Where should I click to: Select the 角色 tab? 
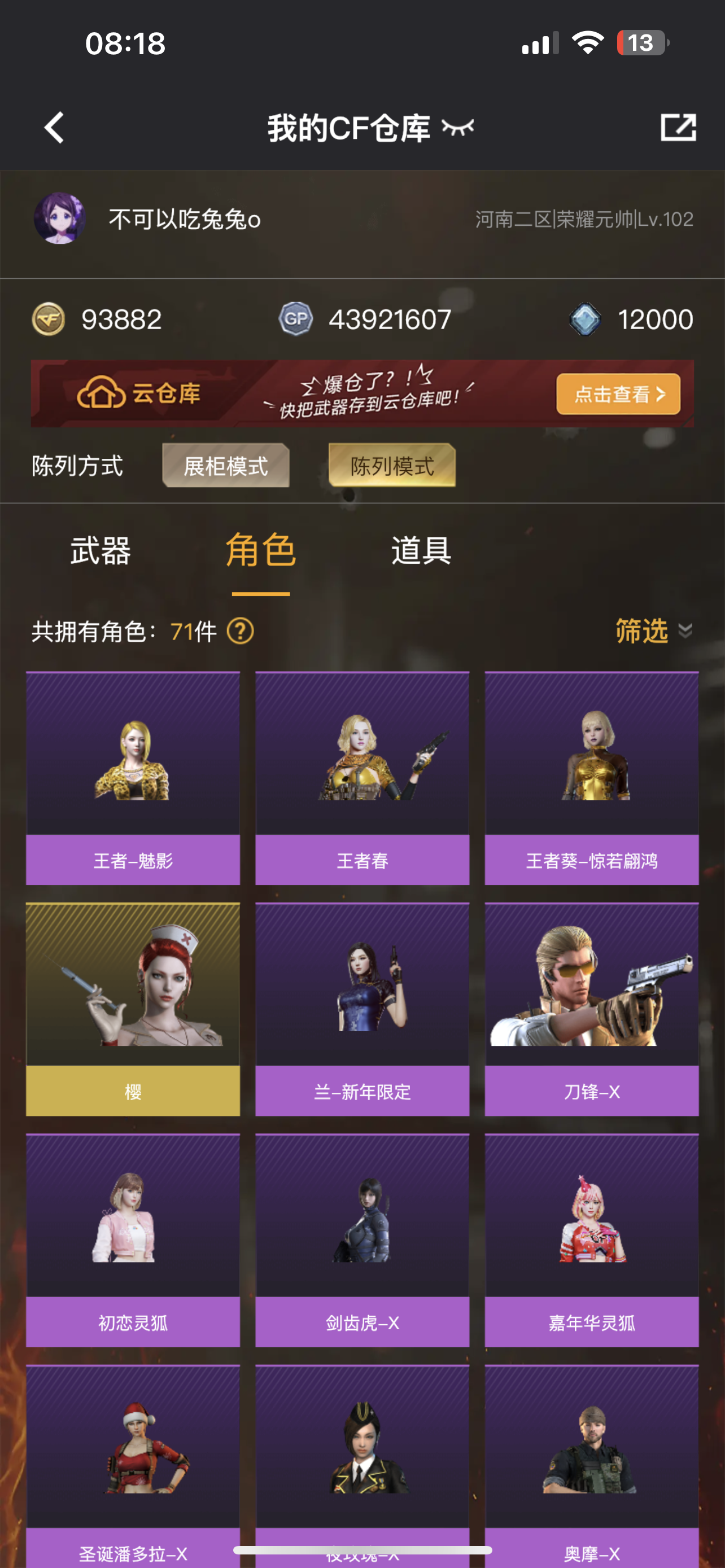click(260, 550)
